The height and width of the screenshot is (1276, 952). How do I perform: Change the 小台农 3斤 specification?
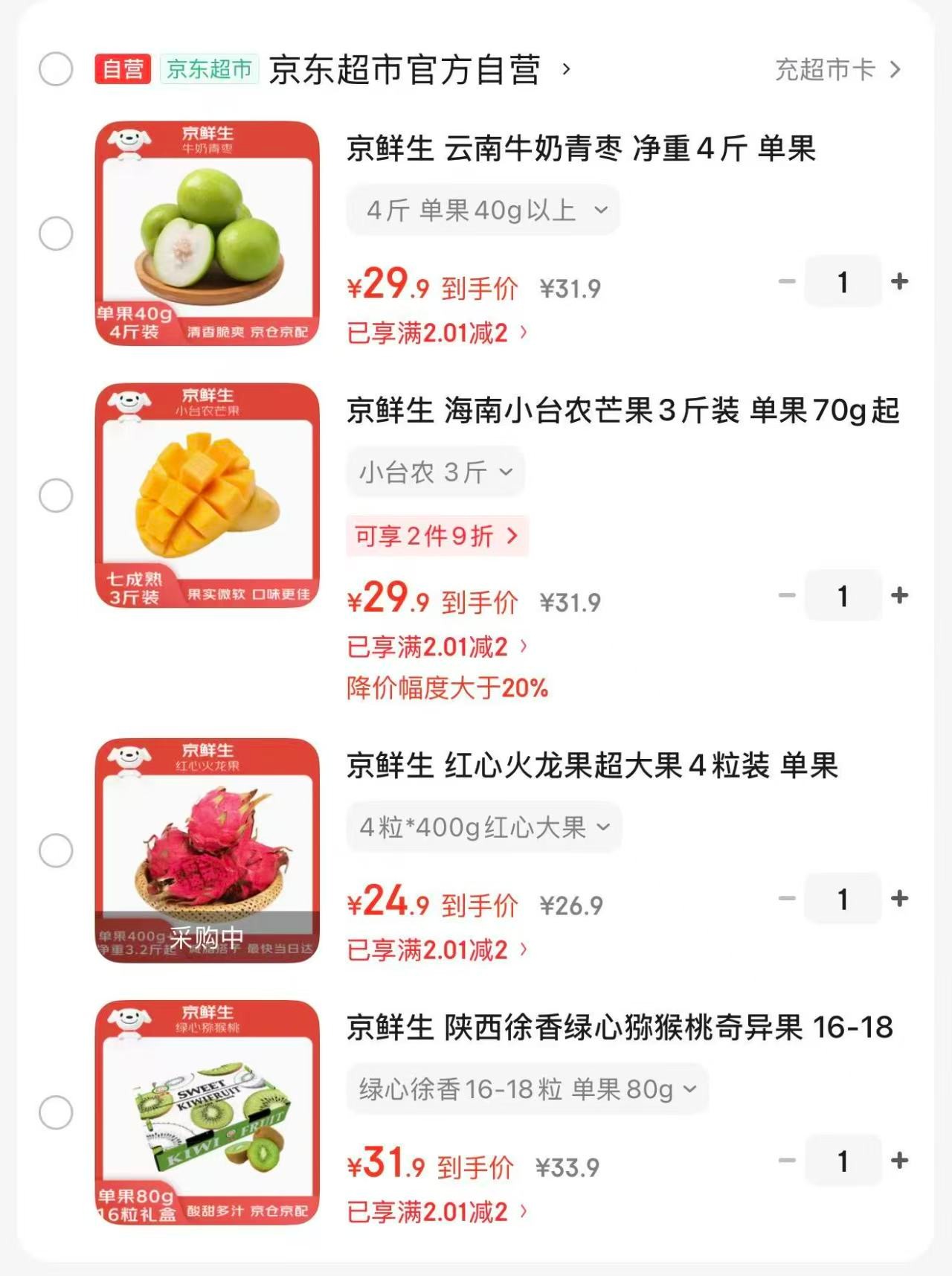(x=436, y=472)
